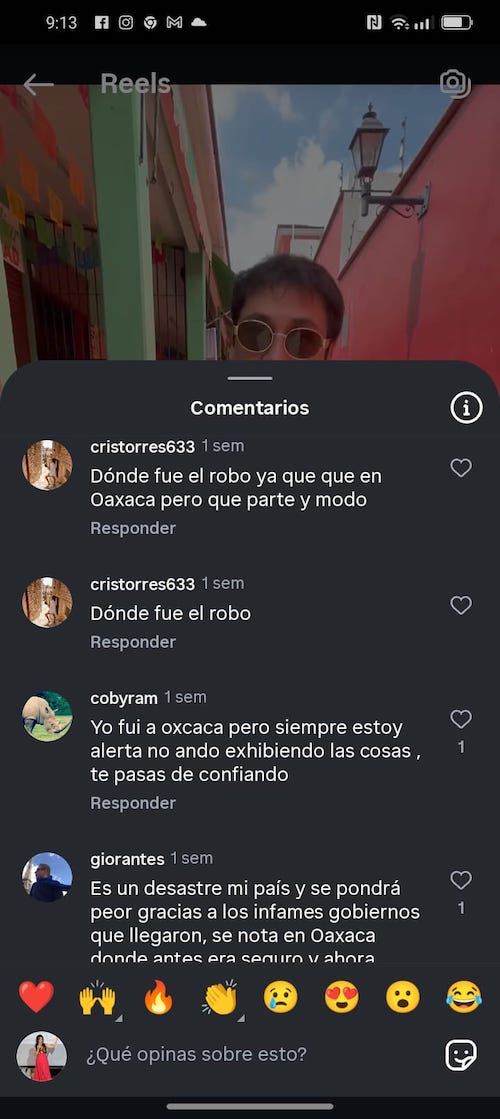Reply to cristorres633's short 'Dónde fue el robo' comment
The image size is (500, 1119).
tap(133, 642)
